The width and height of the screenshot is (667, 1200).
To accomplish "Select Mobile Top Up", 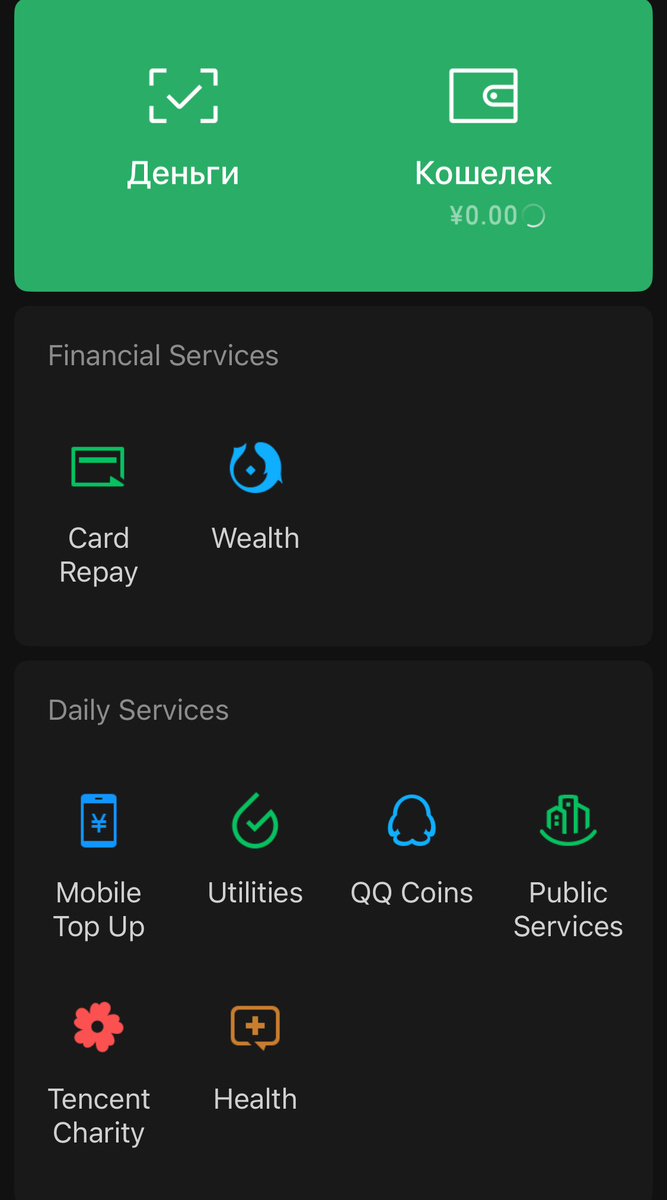I will coord(99,867).
